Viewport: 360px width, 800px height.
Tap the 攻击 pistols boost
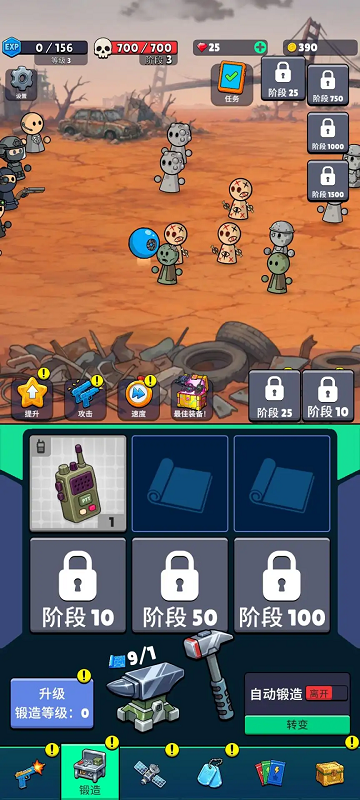coord(85,398)
